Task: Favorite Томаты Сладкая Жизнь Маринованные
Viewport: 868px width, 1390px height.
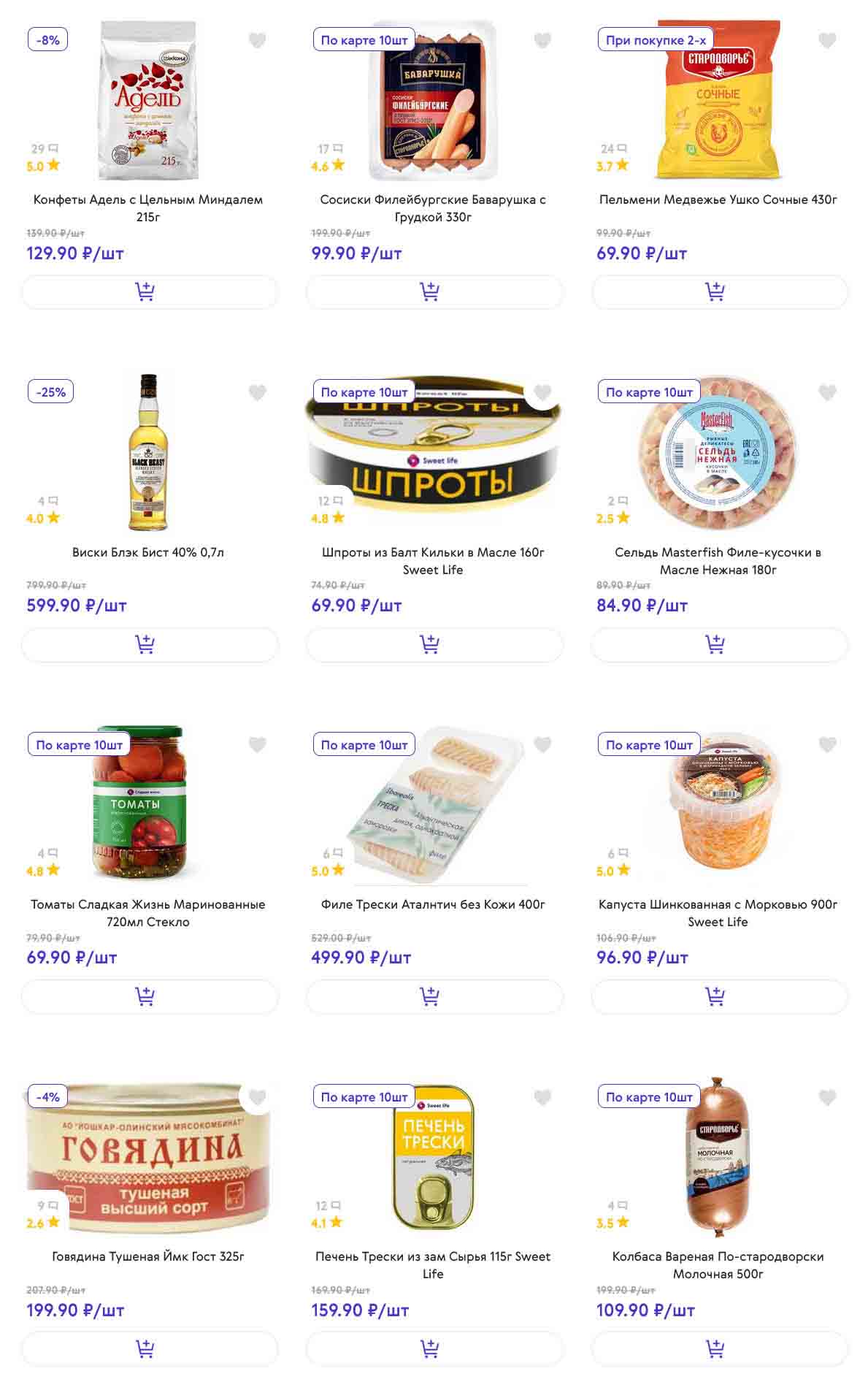Action: [257, 745]
